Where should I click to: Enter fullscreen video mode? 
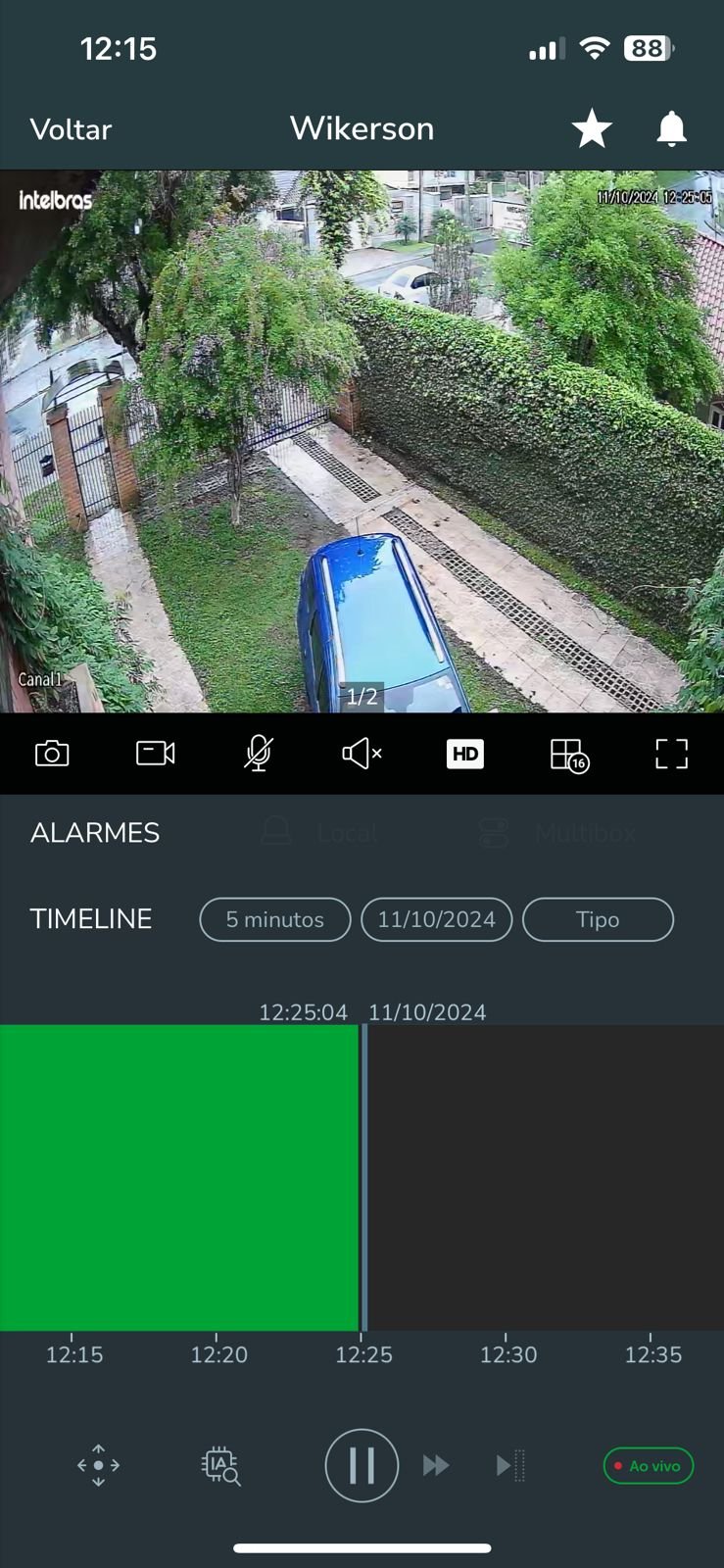click(671, 754)
